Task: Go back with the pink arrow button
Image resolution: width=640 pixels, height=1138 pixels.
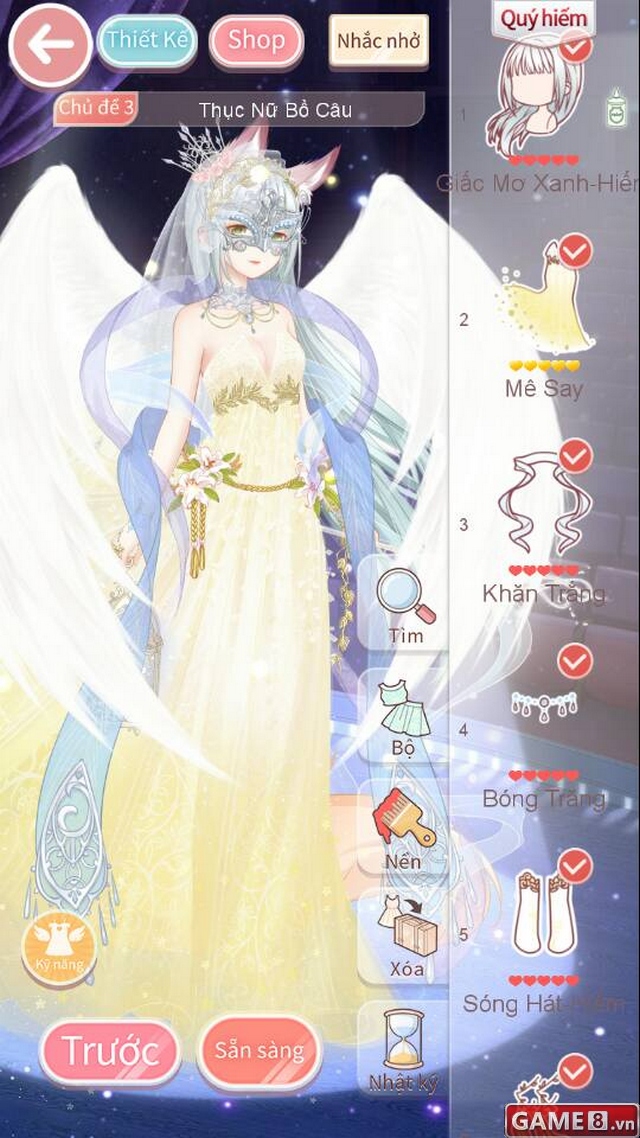Action: [49, 44]
